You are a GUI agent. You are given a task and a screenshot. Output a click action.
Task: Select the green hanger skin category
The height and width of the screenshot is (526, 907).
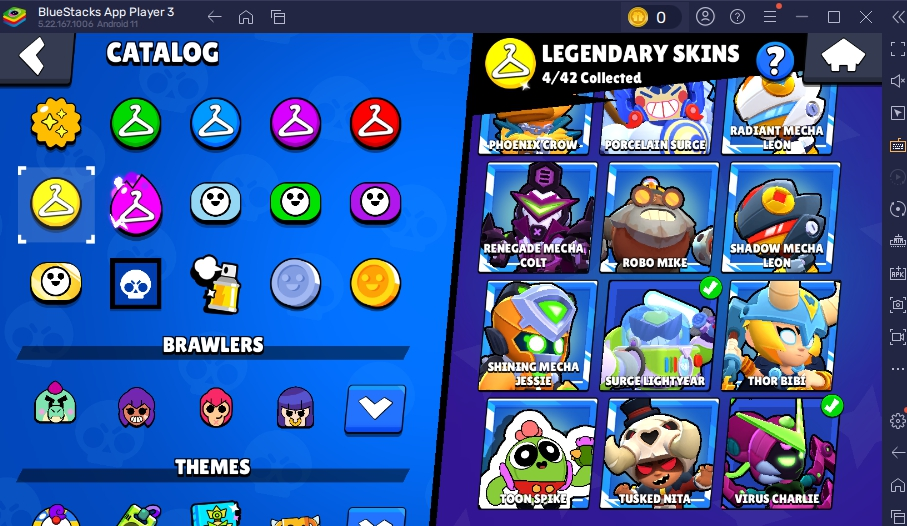tap(135, 123)
